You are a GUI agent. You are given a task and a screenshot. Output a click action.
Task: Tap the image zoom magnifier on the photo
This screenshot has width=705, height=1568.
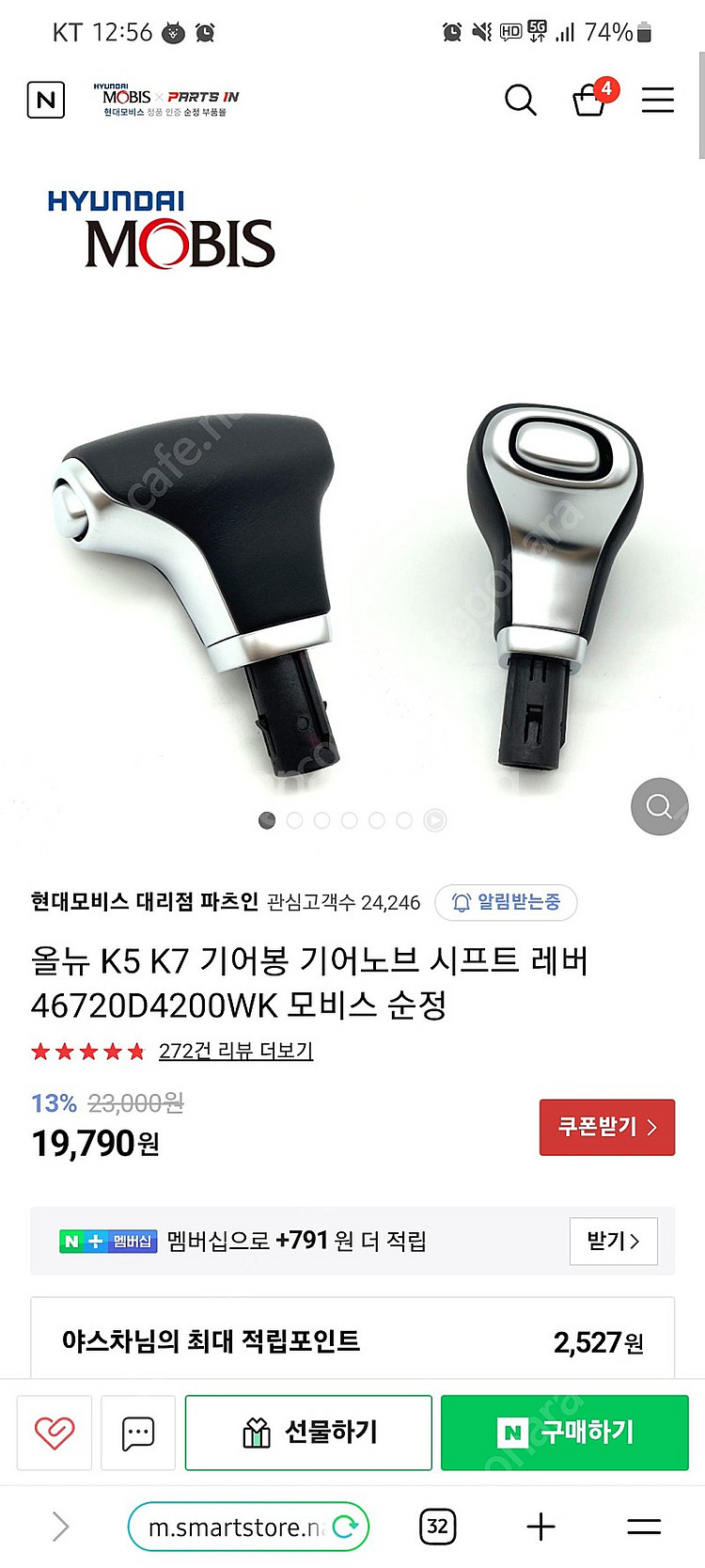pos(659,807)
